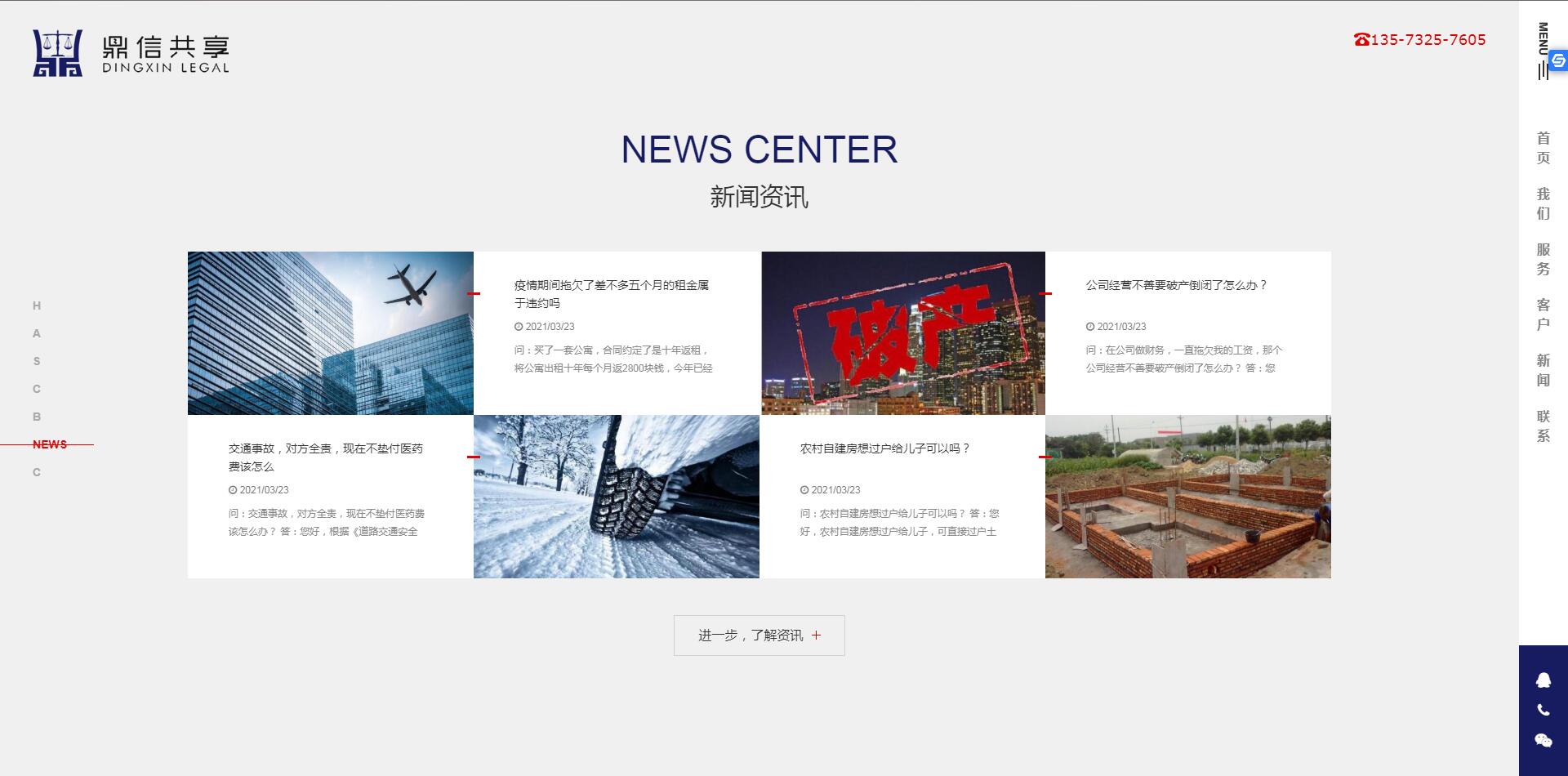Open the 服务 section
The width and height of the screenshot is (1568, 776).
point(1543,259)
